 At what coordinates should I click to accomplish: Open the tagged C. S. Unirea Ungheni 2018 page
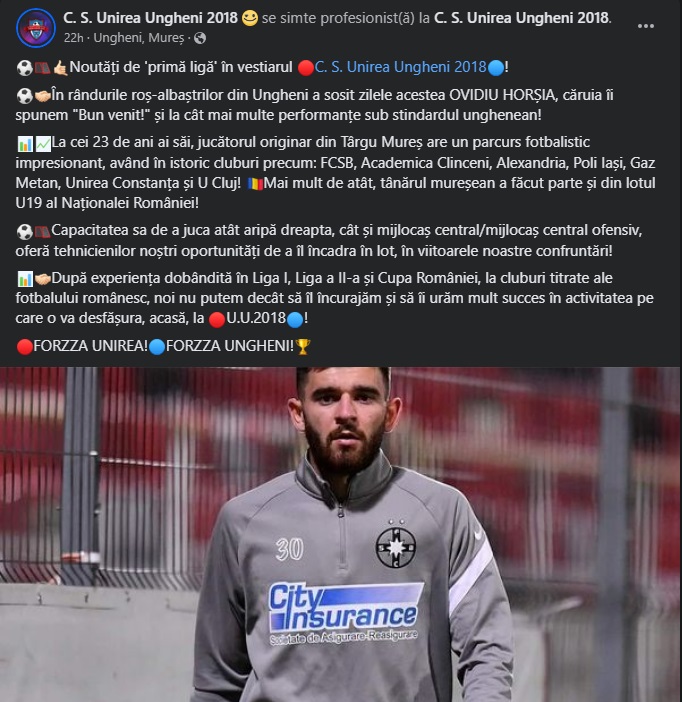[x=522, y=18]
